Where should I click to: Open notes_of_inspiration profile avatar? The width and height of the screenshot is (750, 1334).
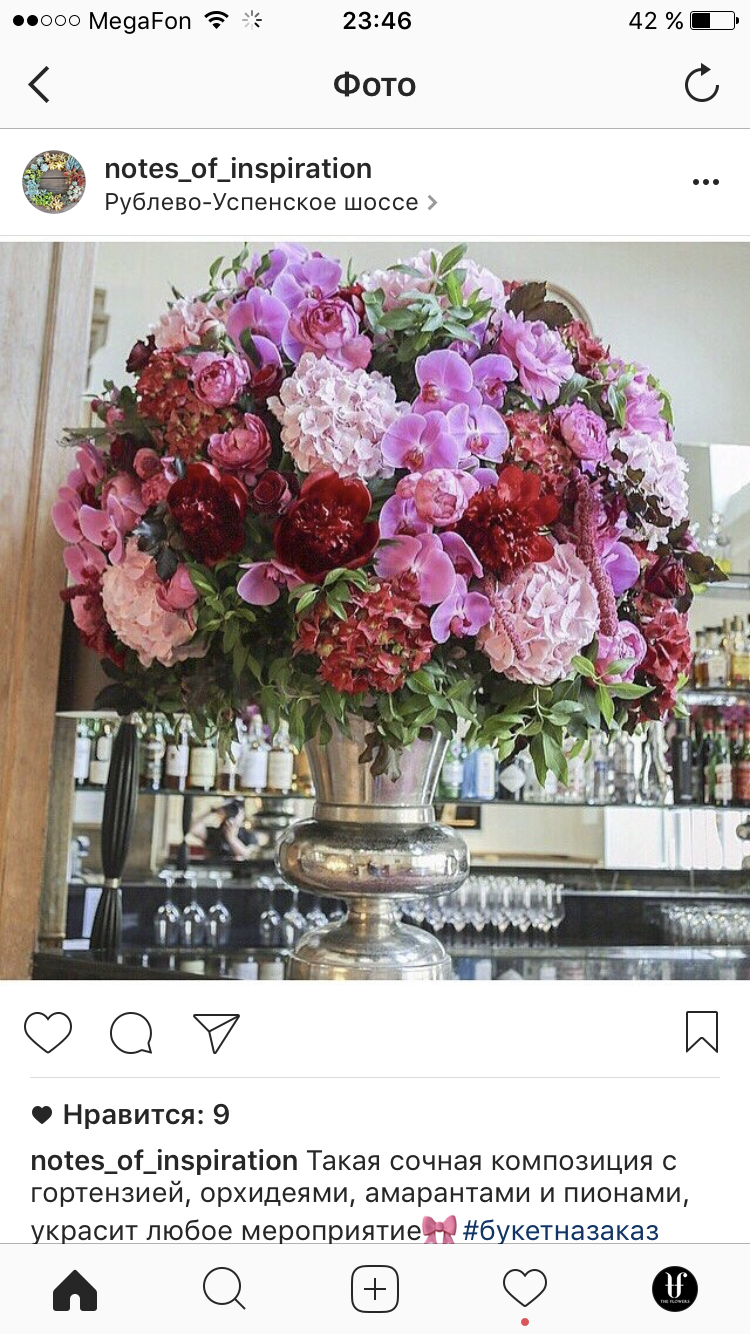(54, 183)
